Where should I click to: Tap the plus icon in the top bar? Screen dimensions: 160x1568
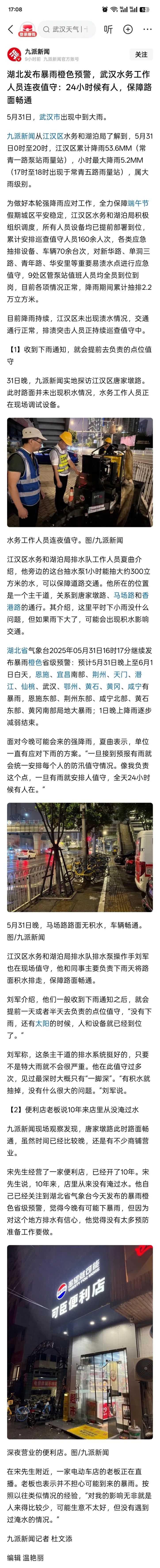pyautogui.click(x=128, y=29)
